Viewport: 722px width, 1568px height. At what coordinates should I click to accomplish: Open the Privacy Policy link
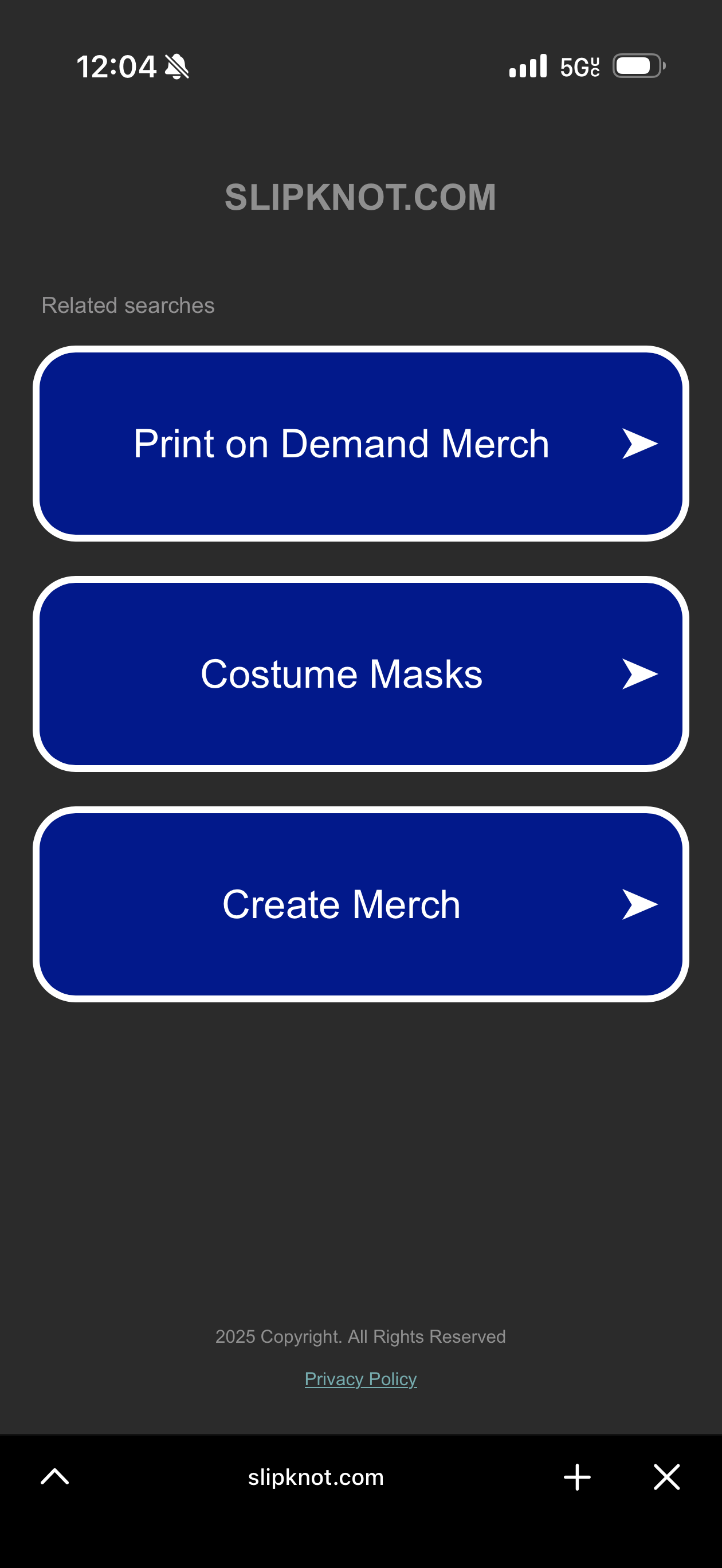point(360,1379)
